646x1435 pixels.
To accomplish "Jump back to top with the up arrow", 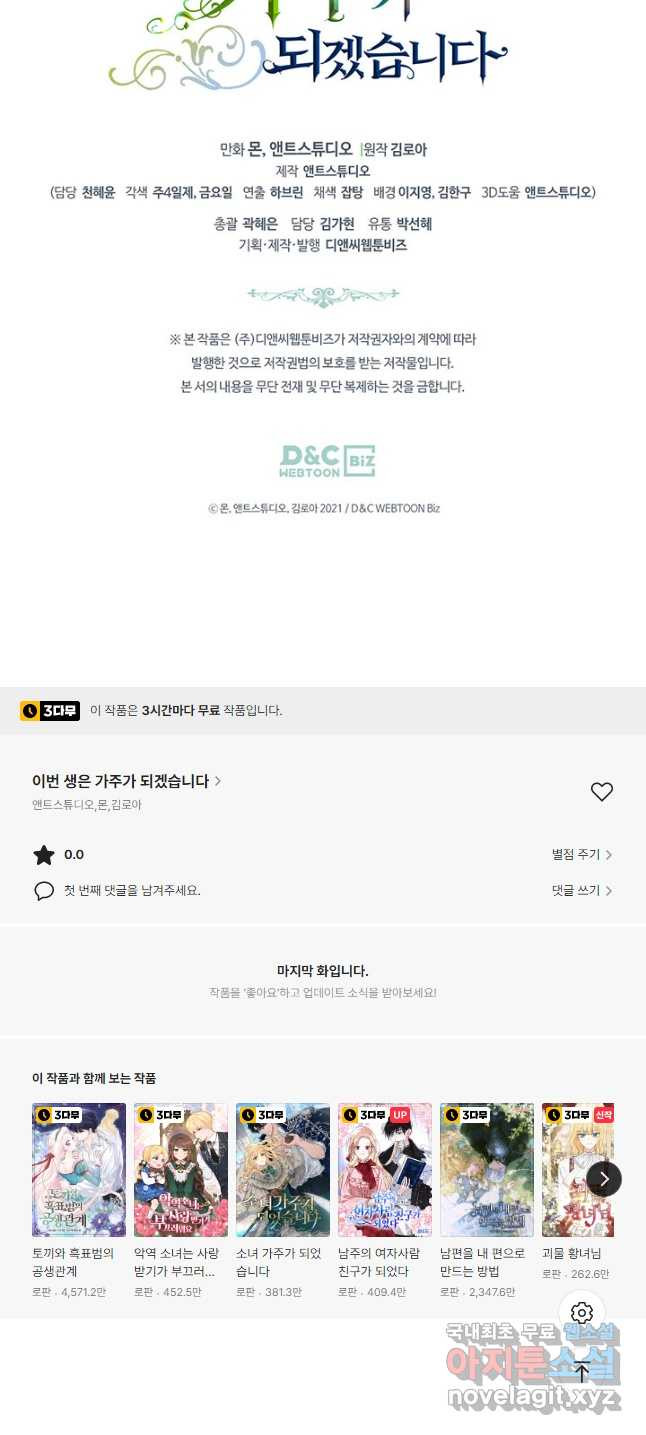I will (x=582, y=1373).
